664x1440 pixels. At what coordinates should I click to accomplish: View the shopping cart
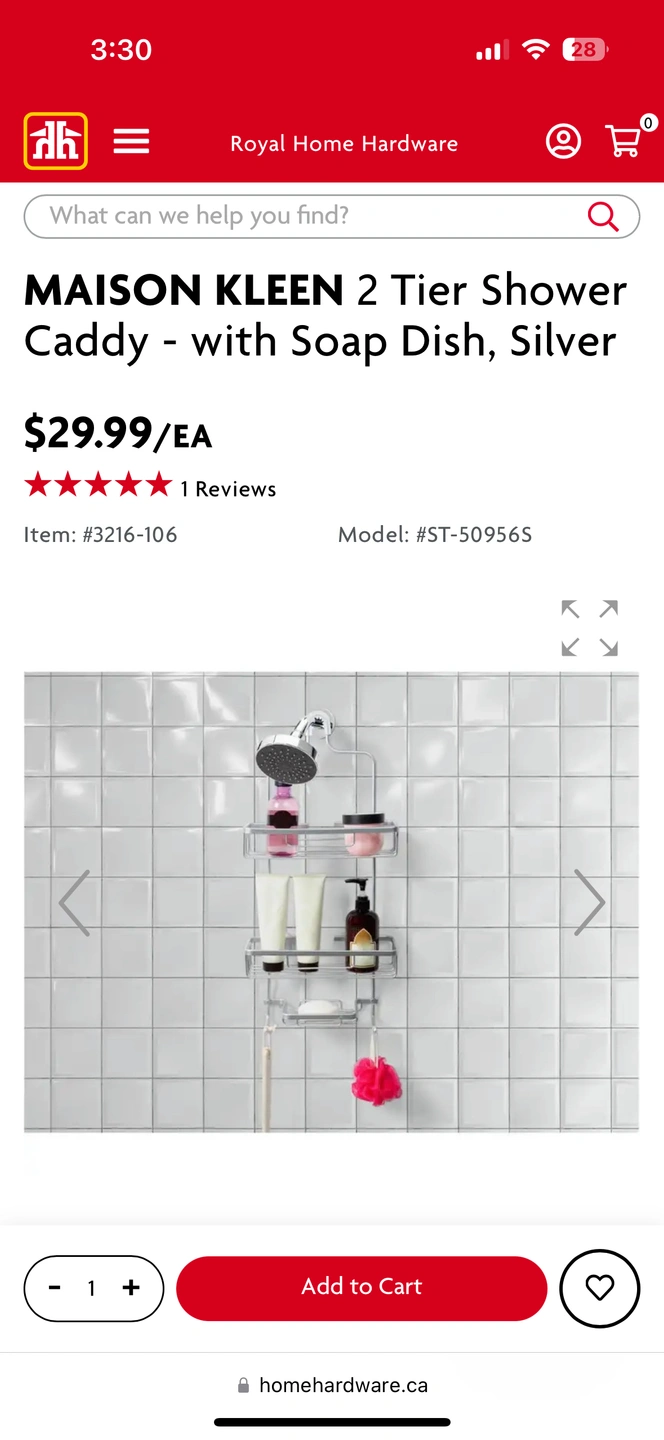point(625,141)
